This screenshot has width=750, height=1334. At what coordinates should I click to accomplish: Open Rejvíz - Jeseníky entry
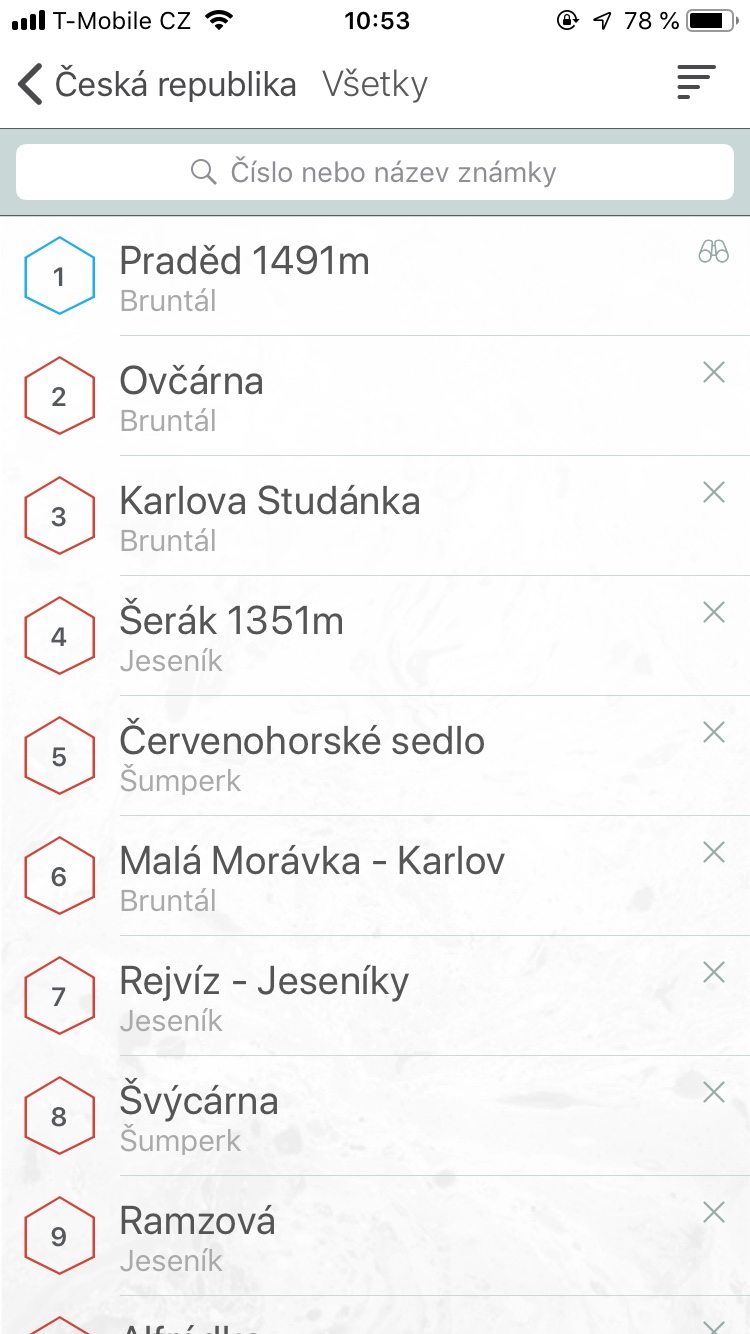pos(375,996)
